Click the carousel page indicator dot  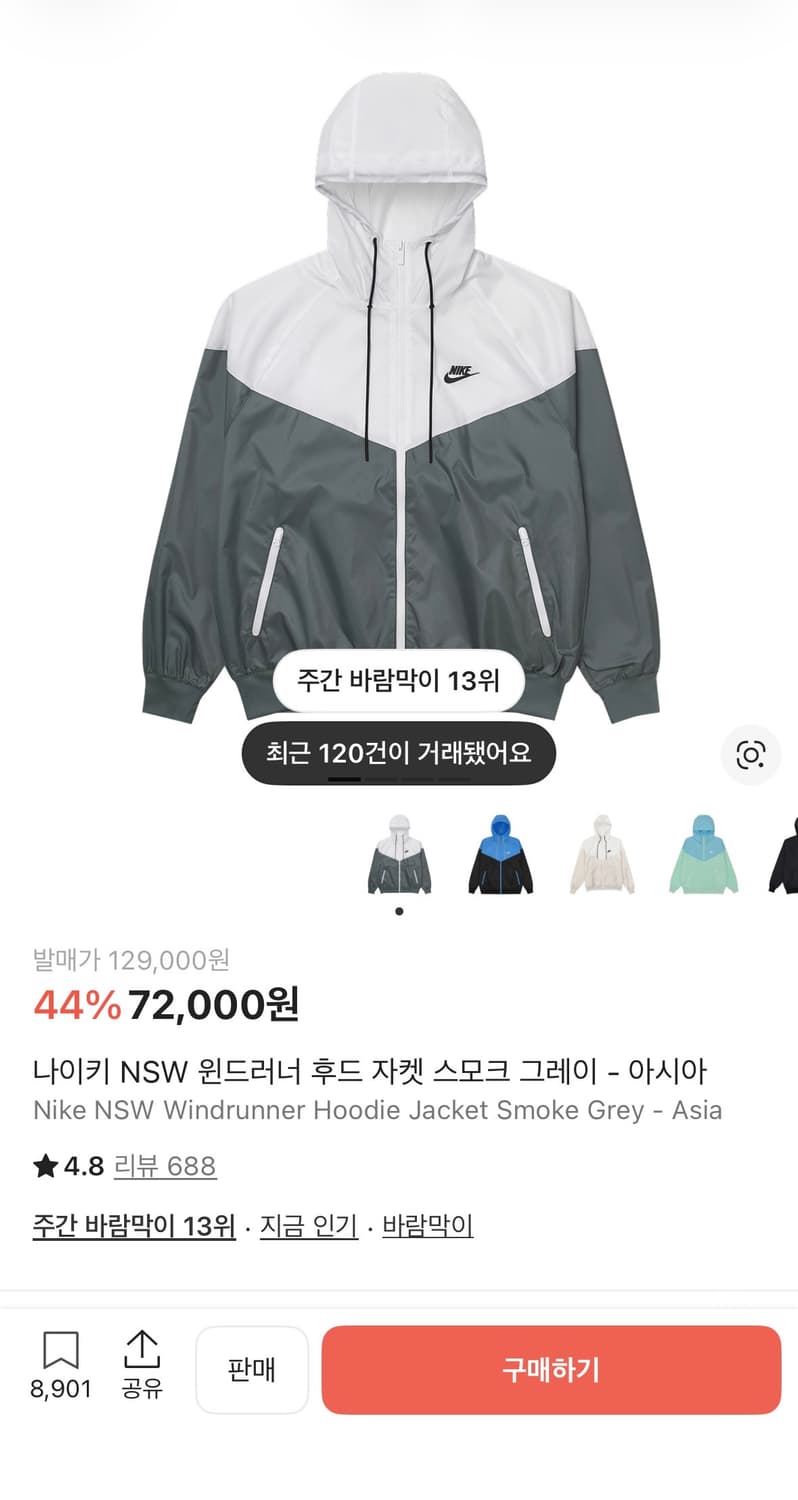398,911
